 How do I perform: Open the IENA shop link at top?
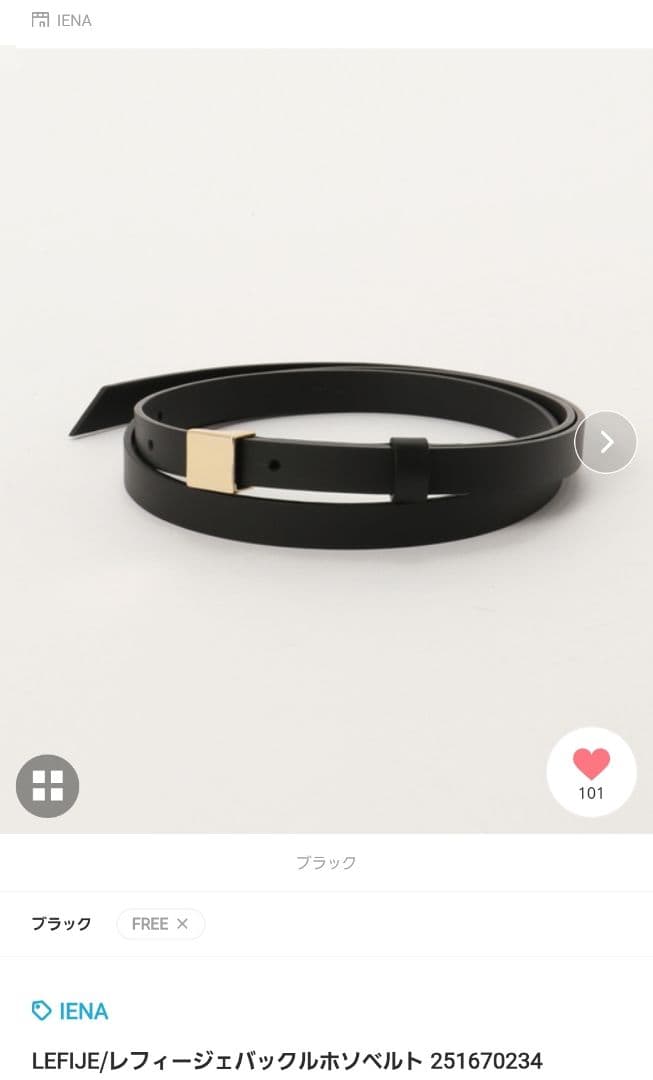click(x=62, y=20)
